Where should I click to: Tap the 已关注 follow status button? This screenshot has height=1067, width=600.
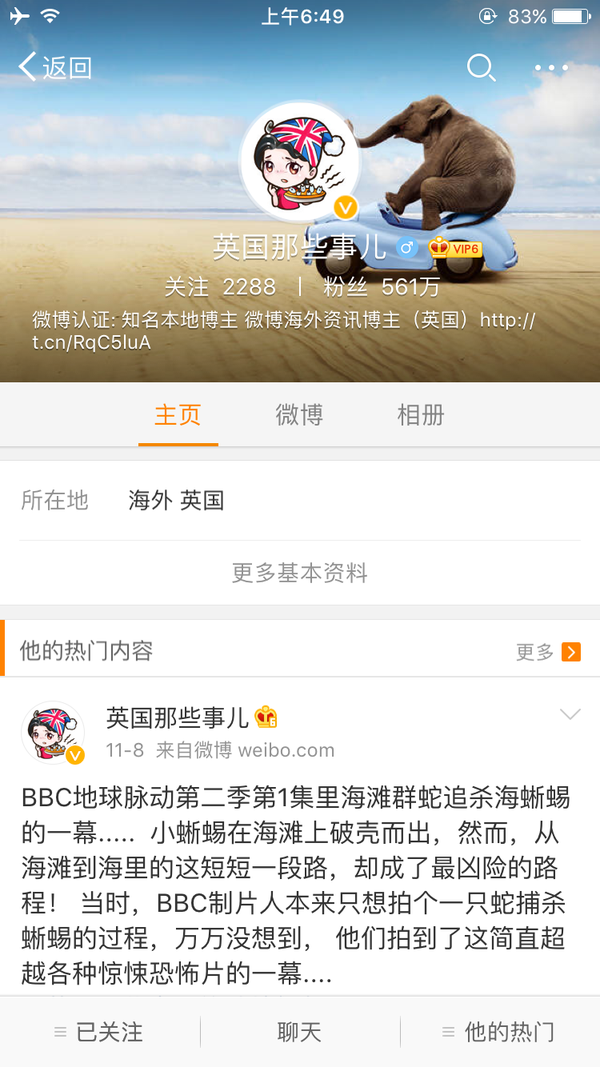point(99,1032)
